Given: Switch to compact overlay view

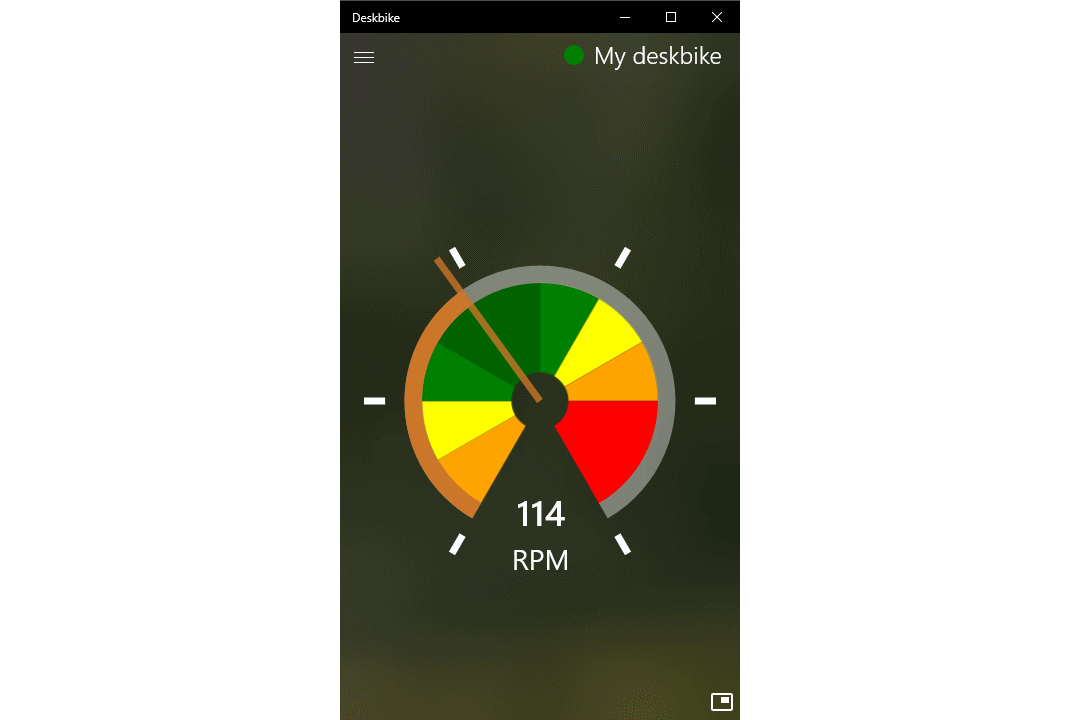Looking at the screenshot, I should pos(721,701).
